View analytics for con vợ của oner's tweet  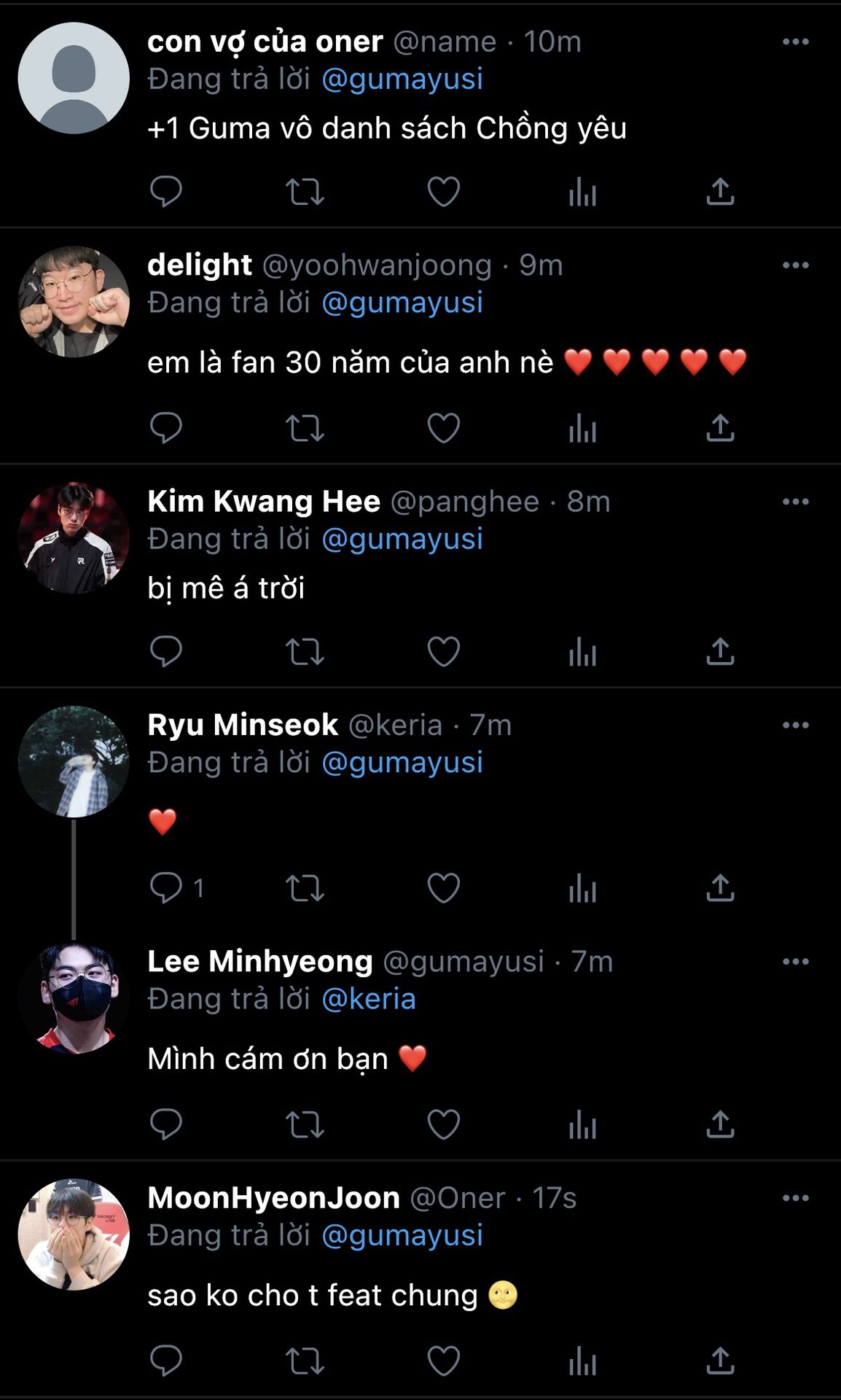pyautogui.click(x=582, y=192)
